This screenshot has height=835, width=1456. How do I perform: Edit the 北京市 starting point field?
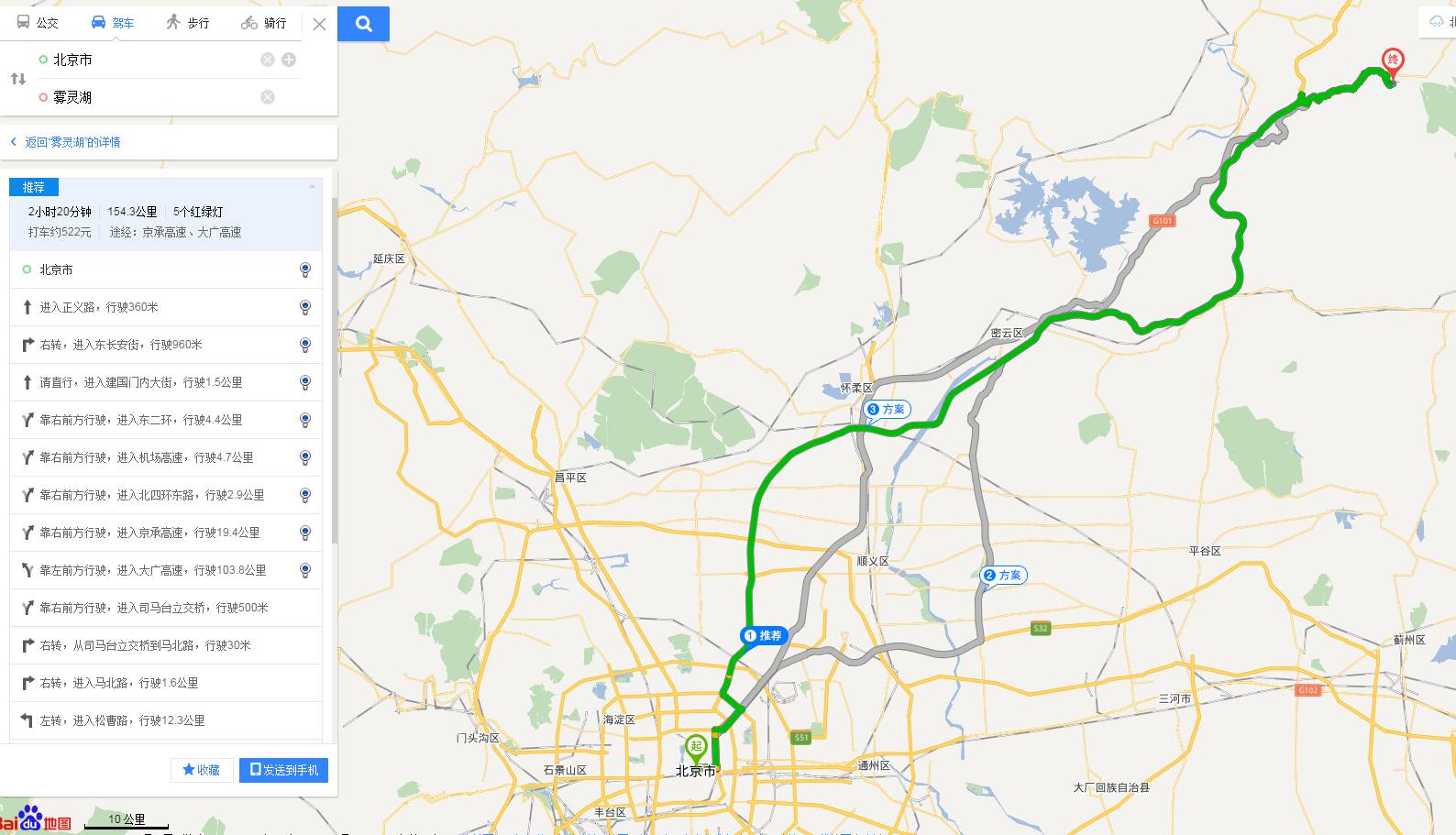point(147,60)
